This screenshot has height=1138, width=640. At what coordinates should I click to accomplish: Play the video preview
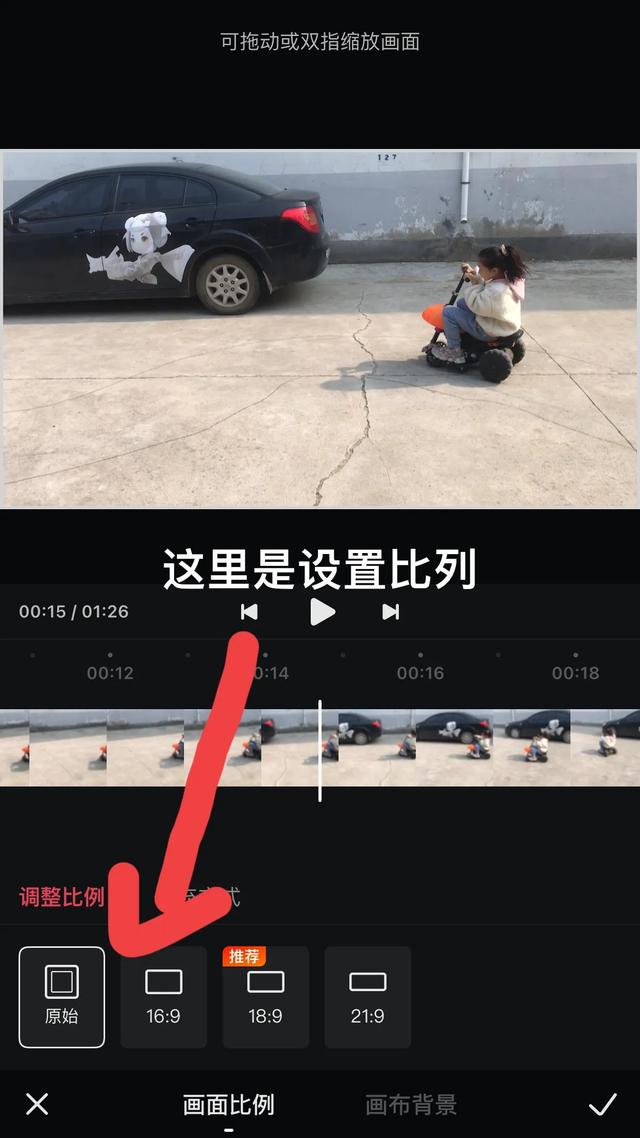(x=322, y=611)
